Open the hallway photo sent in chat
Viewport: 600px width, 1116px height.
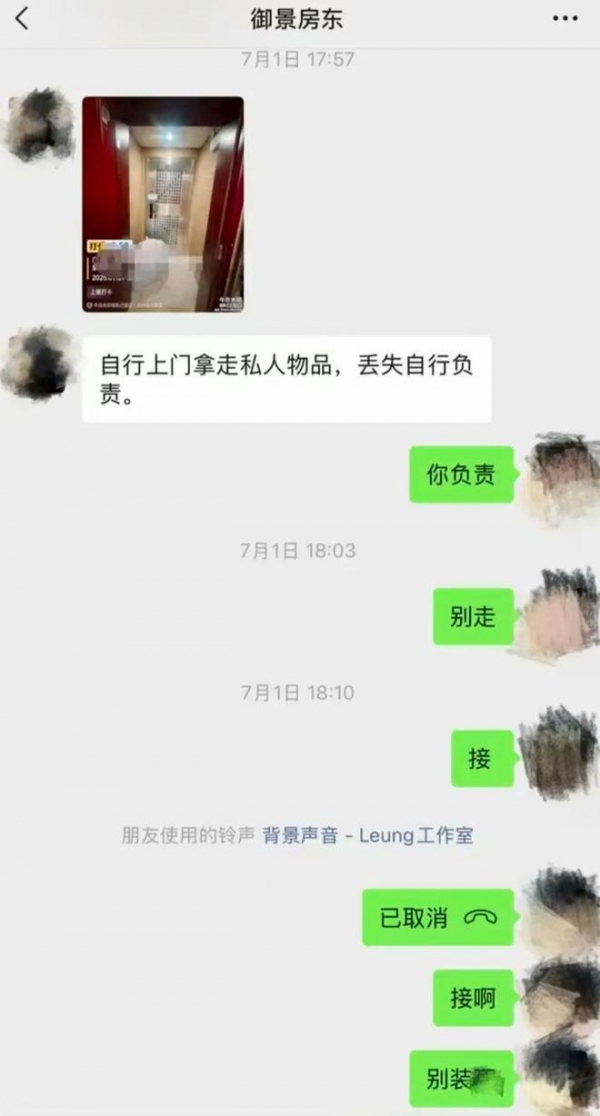163,204
